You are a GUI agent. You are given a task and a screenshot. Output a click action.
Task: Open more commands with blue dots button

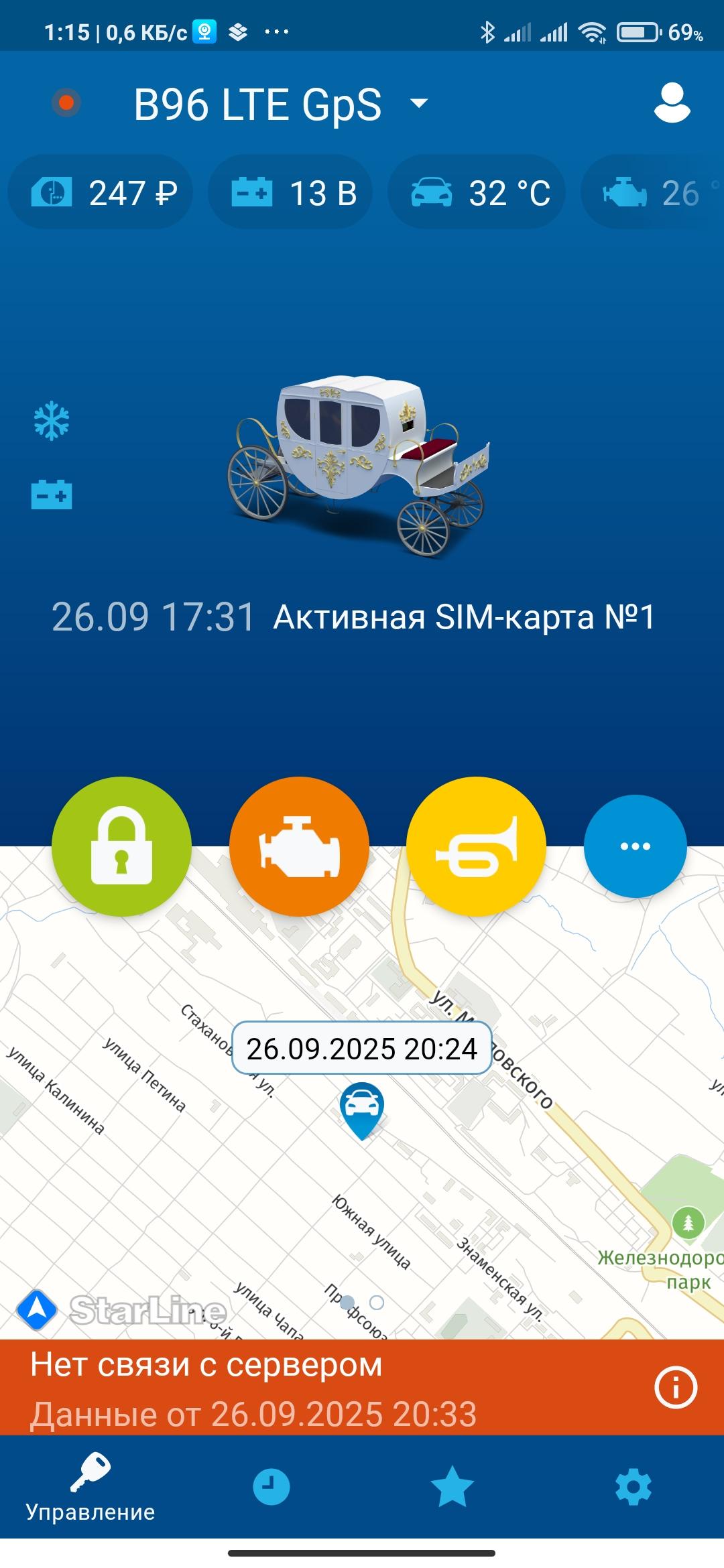635,846
